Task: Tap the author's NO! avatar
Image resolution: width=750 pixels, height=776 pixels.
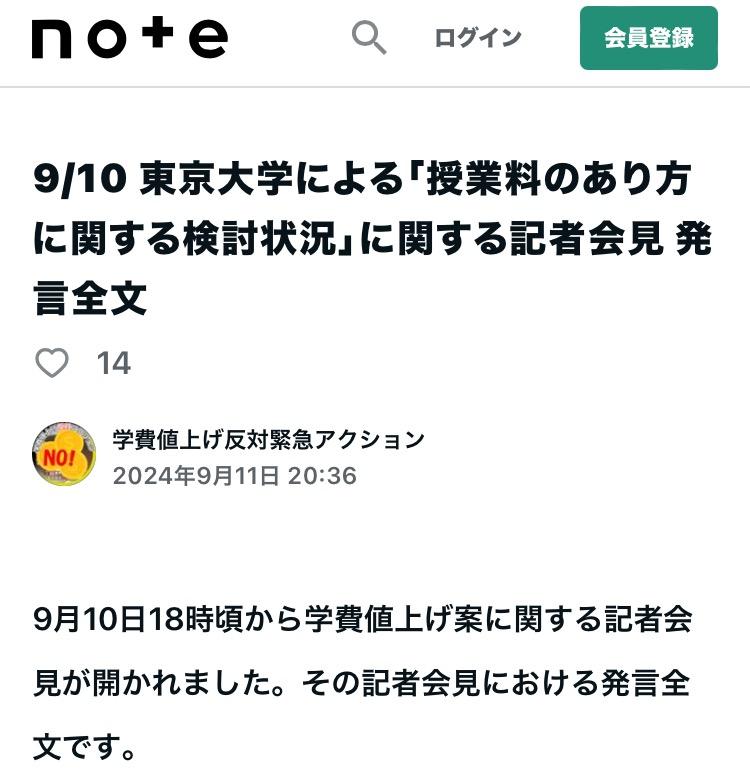Action: click(x=64, y=455)
